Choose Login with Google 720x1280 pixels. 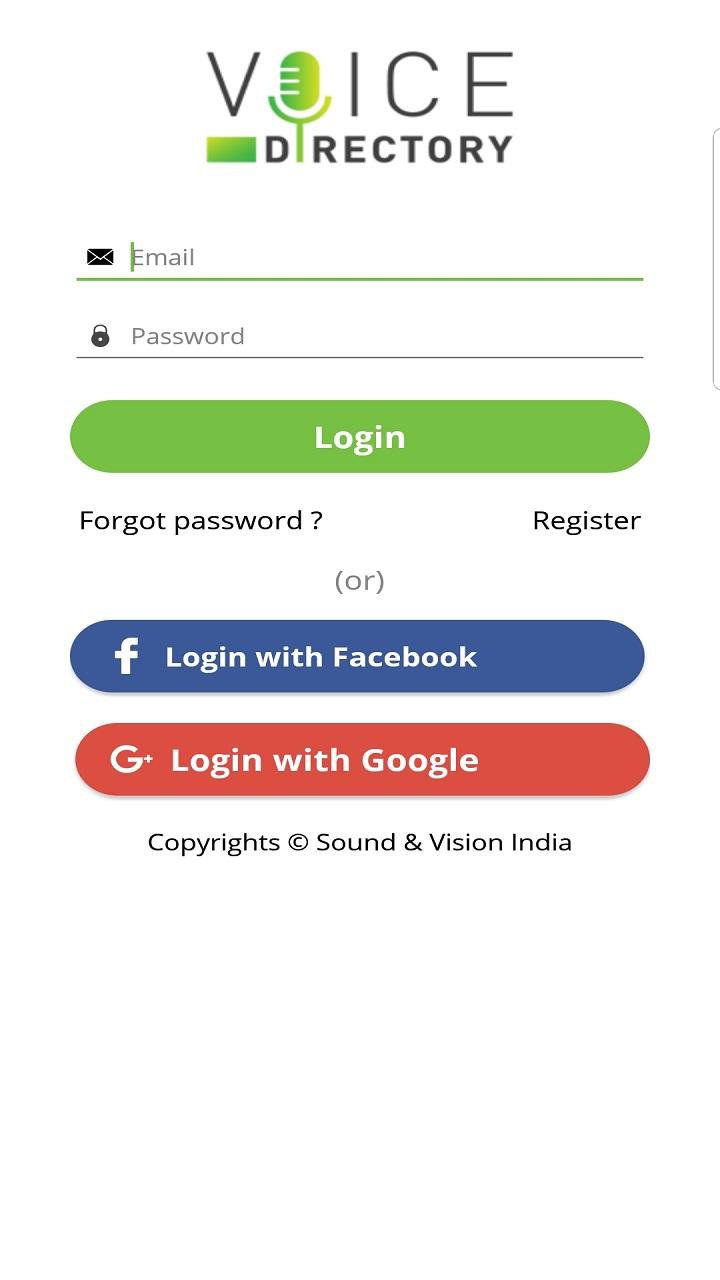[362, 760]
